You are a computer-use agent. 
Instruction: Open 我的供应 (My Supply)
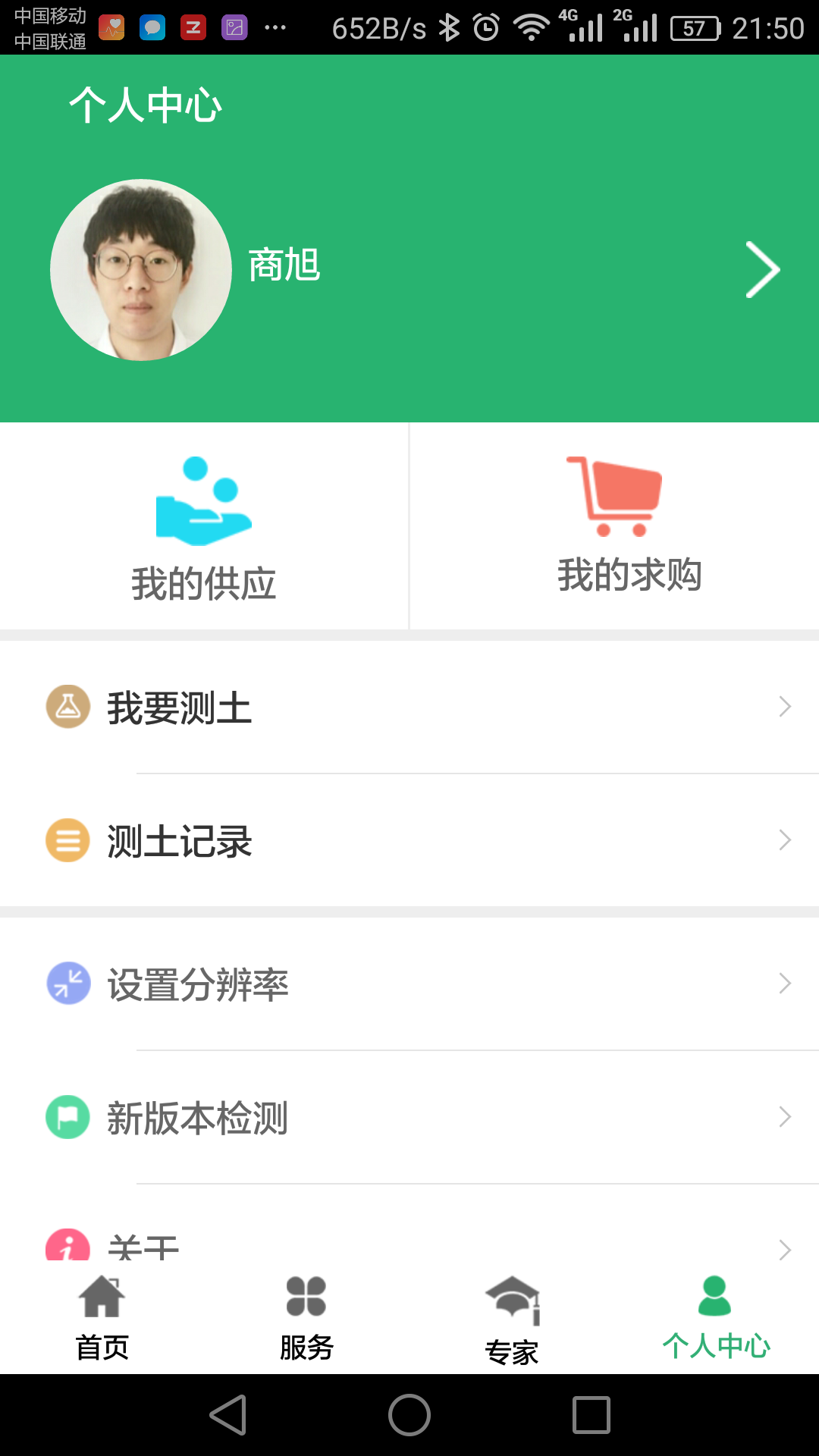click(x=203, y=527)
